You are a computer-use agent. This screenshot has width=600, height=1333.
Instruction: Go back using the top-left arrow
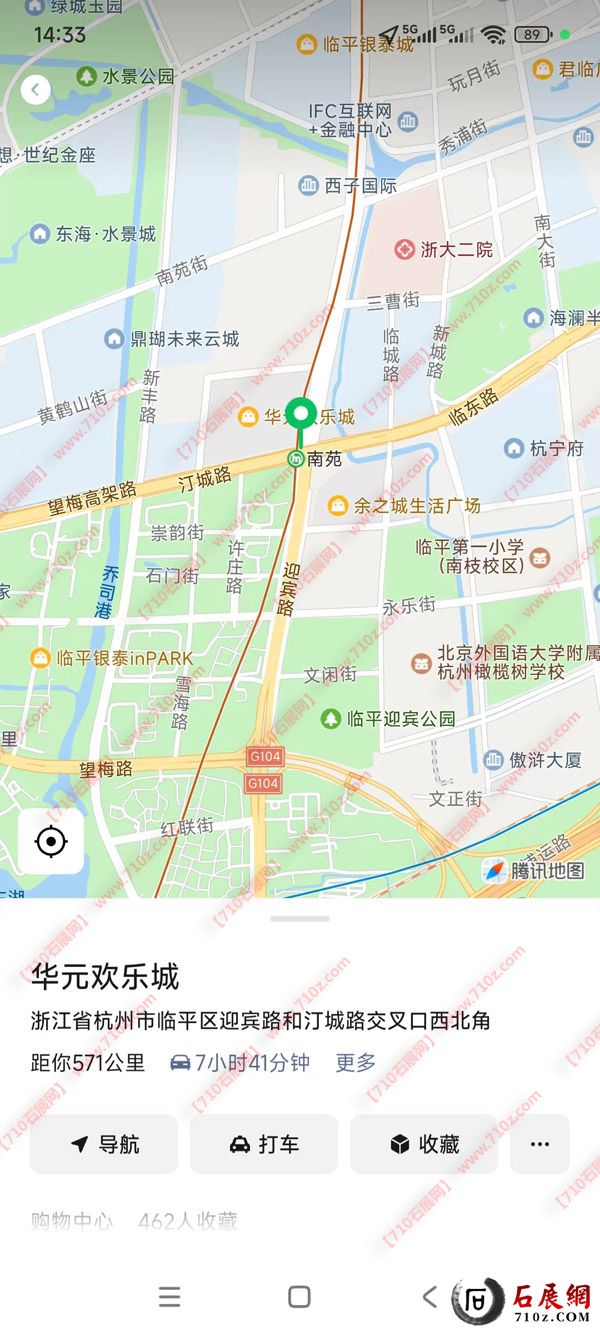coord(36,90)
